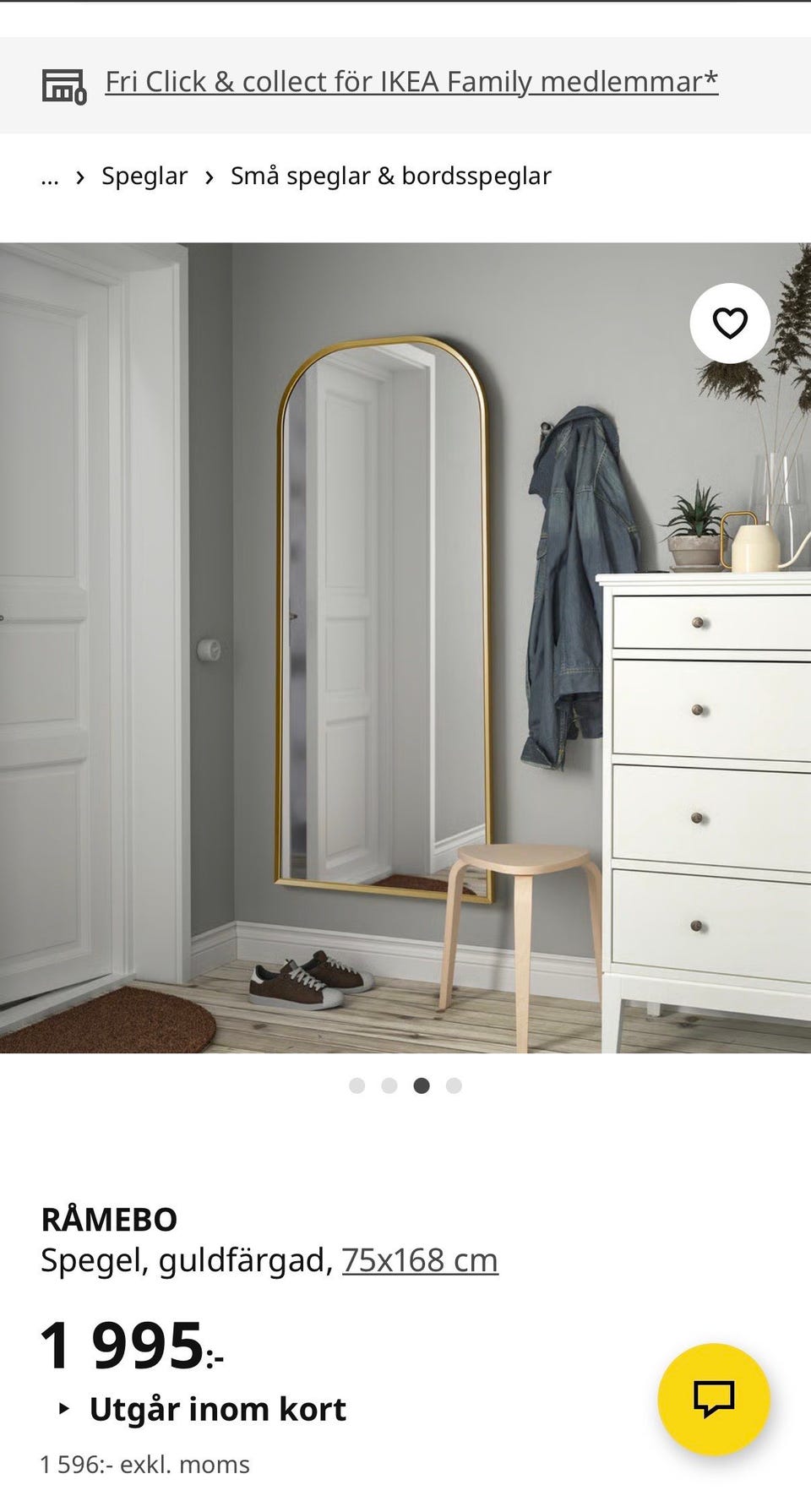Viewport: 811px width, 1512px height.
Task: Expand the Utgår inom kort info
Action: [203, 1409]
